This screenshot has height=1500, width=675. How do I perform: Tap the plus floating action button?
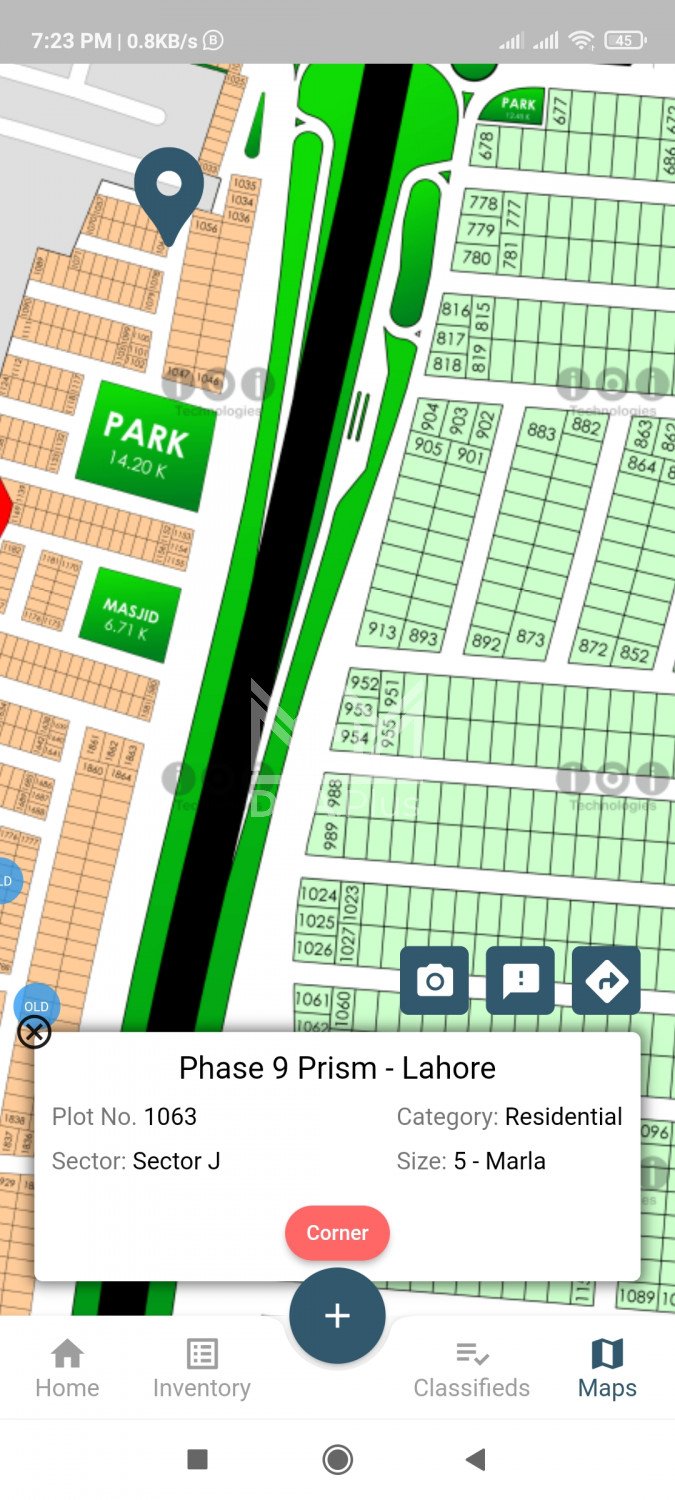coord(337,1316)
